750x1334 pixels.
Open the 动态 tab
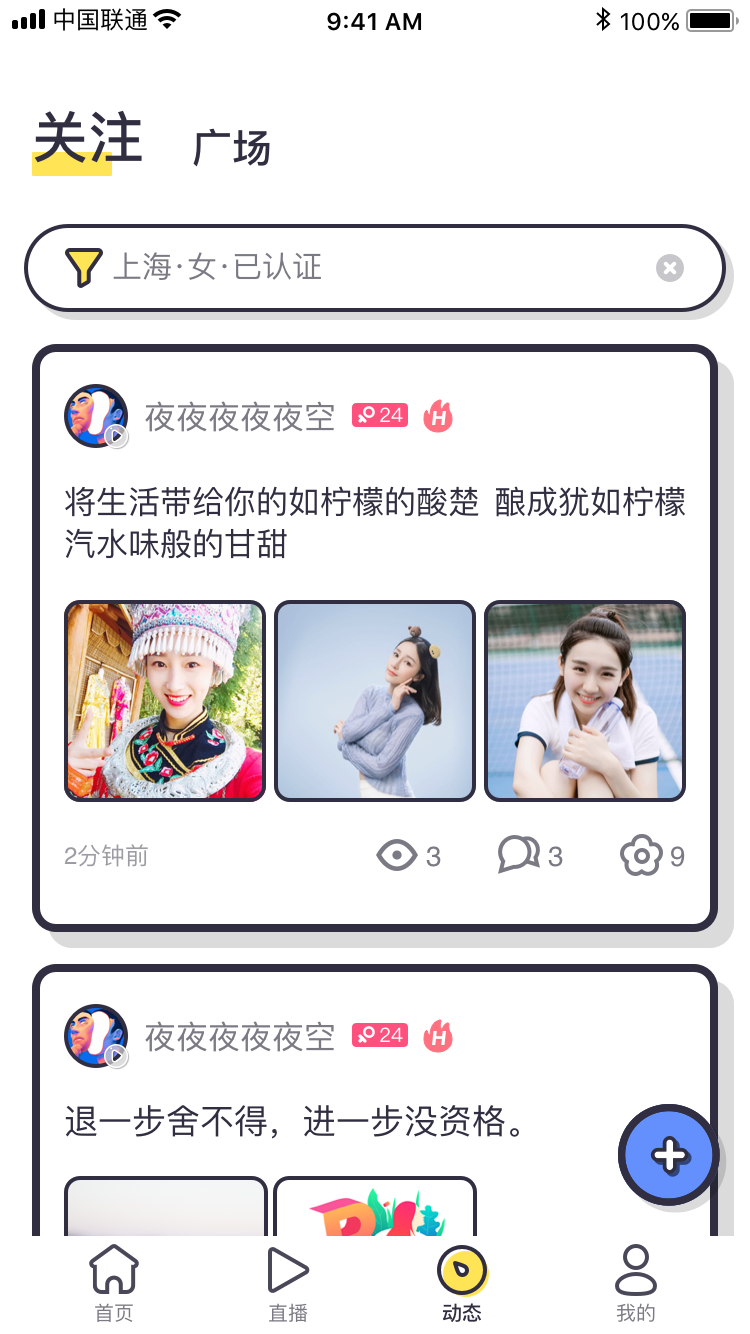point(462,1283)
